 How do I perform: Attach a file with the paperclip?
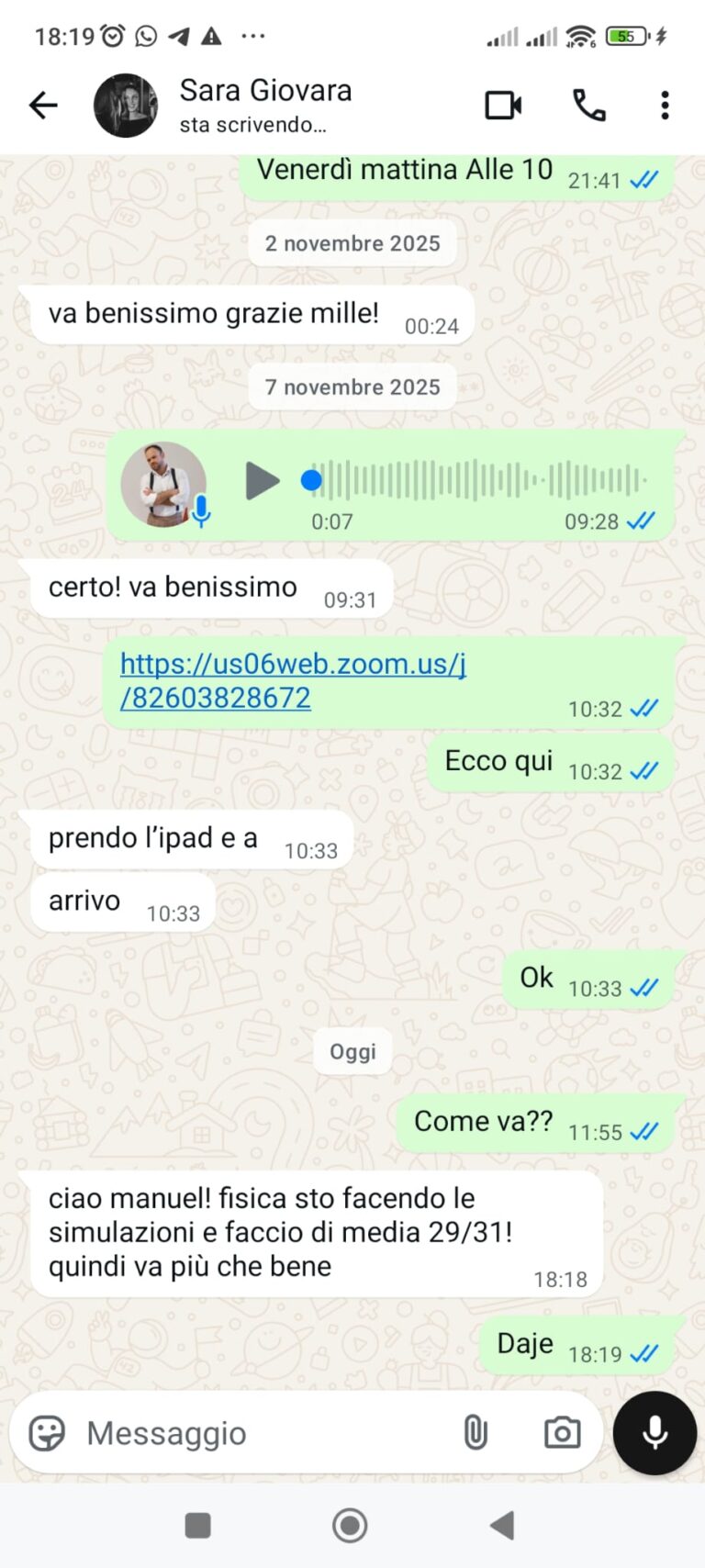click(x=475, y=1433)
